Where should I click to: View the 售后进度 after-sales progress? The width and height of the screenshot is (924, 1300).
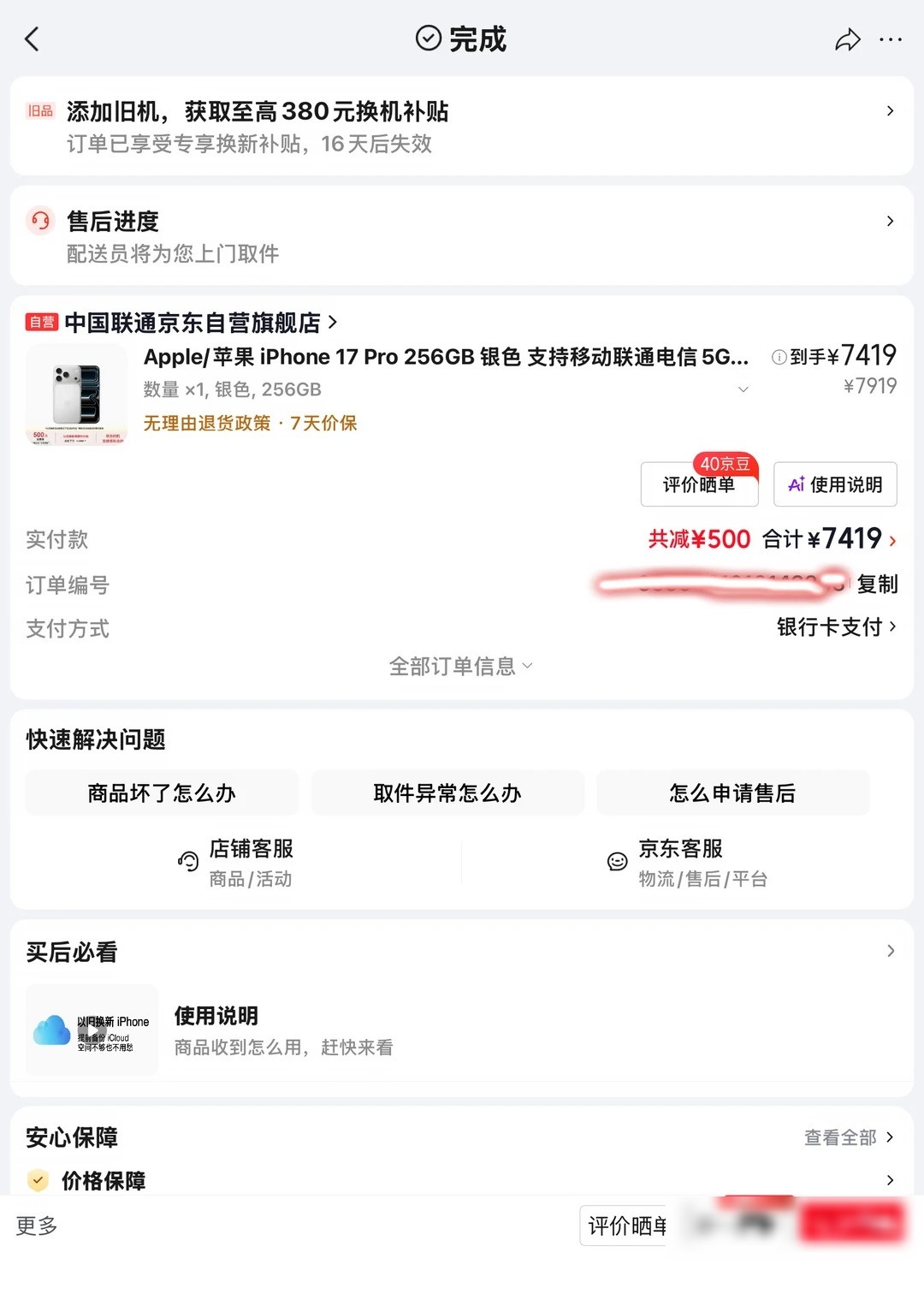462,235
